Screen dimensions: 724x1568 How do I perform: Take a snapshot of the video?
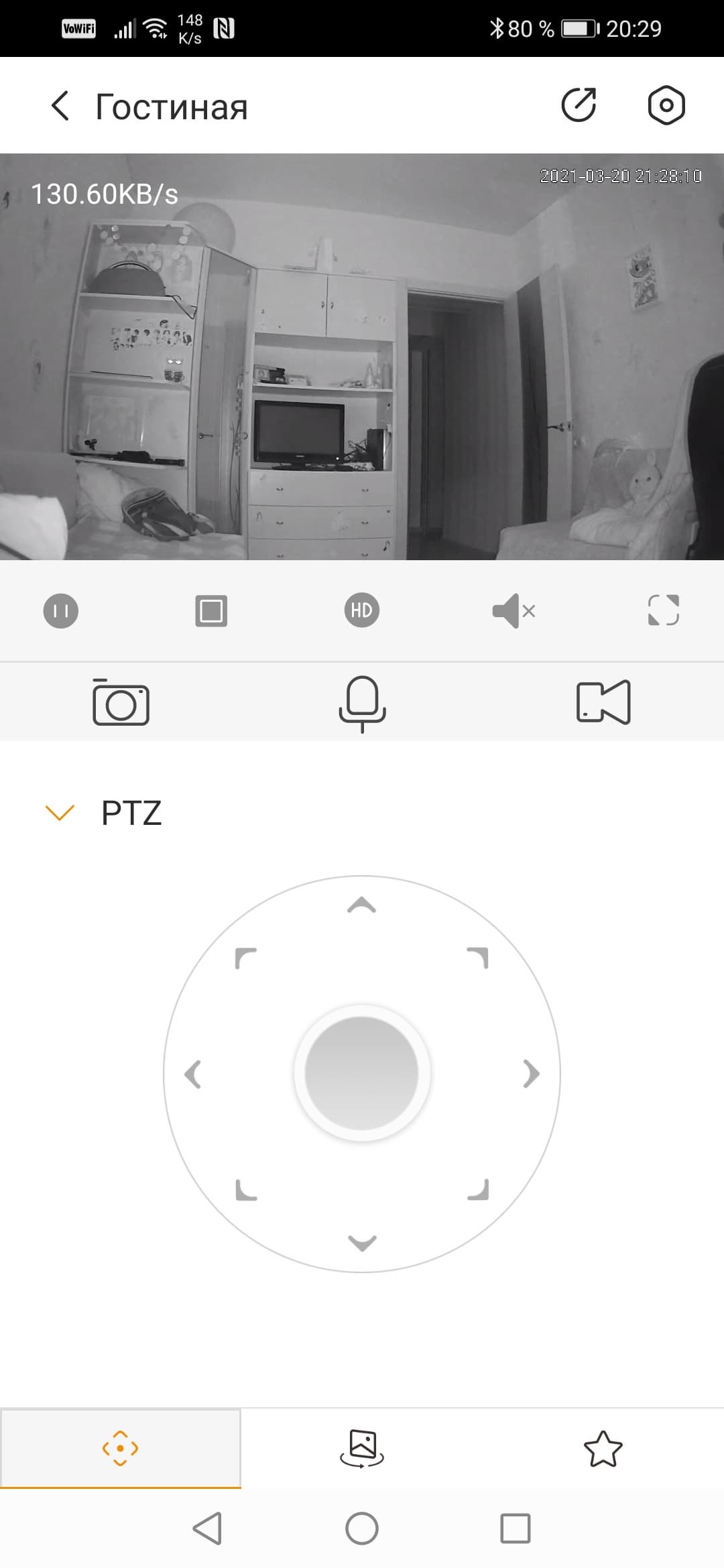click(121, 702)
